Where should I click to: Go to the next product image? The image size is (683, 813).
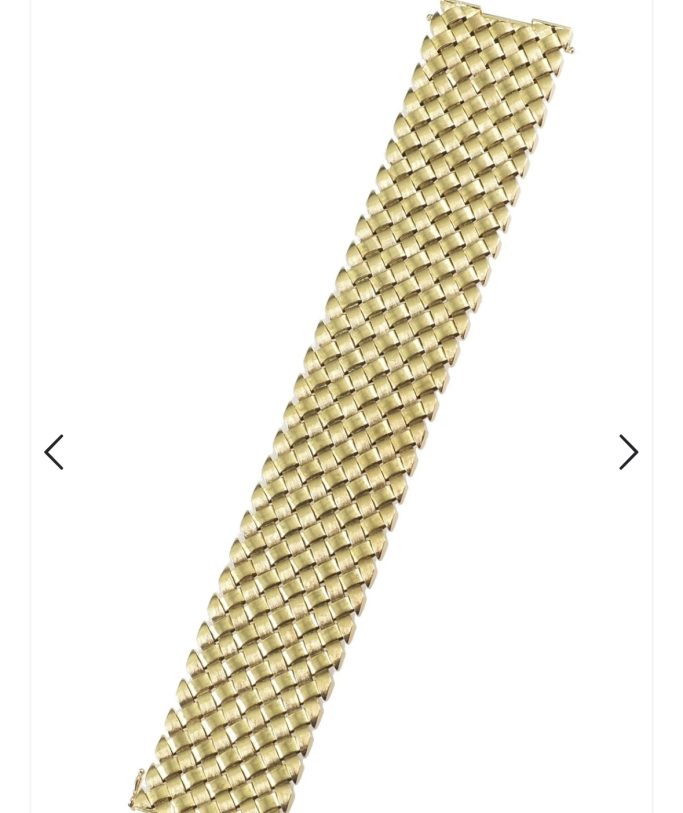[628, 452]
